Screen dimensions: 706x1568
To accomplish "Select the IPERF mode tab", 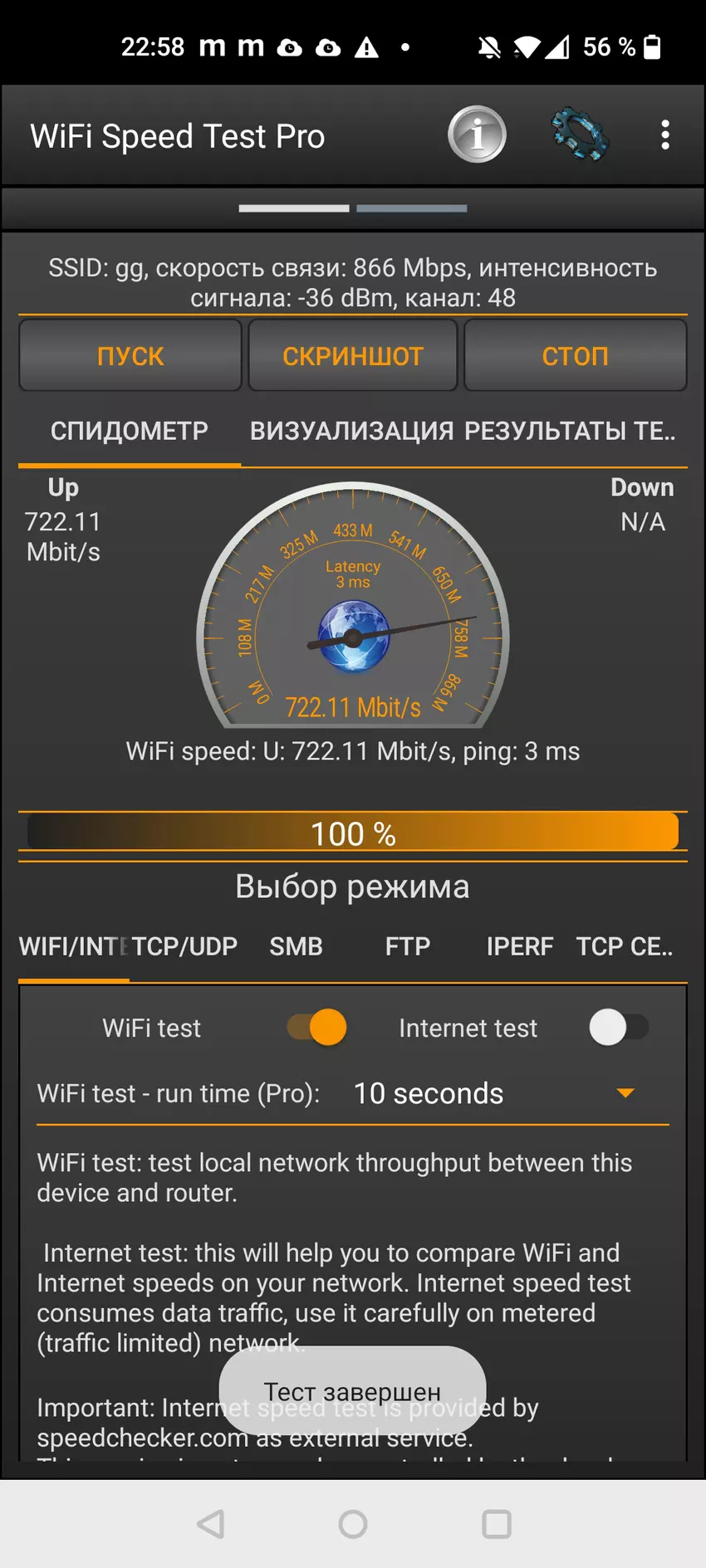I will click(x=519, y=946).
